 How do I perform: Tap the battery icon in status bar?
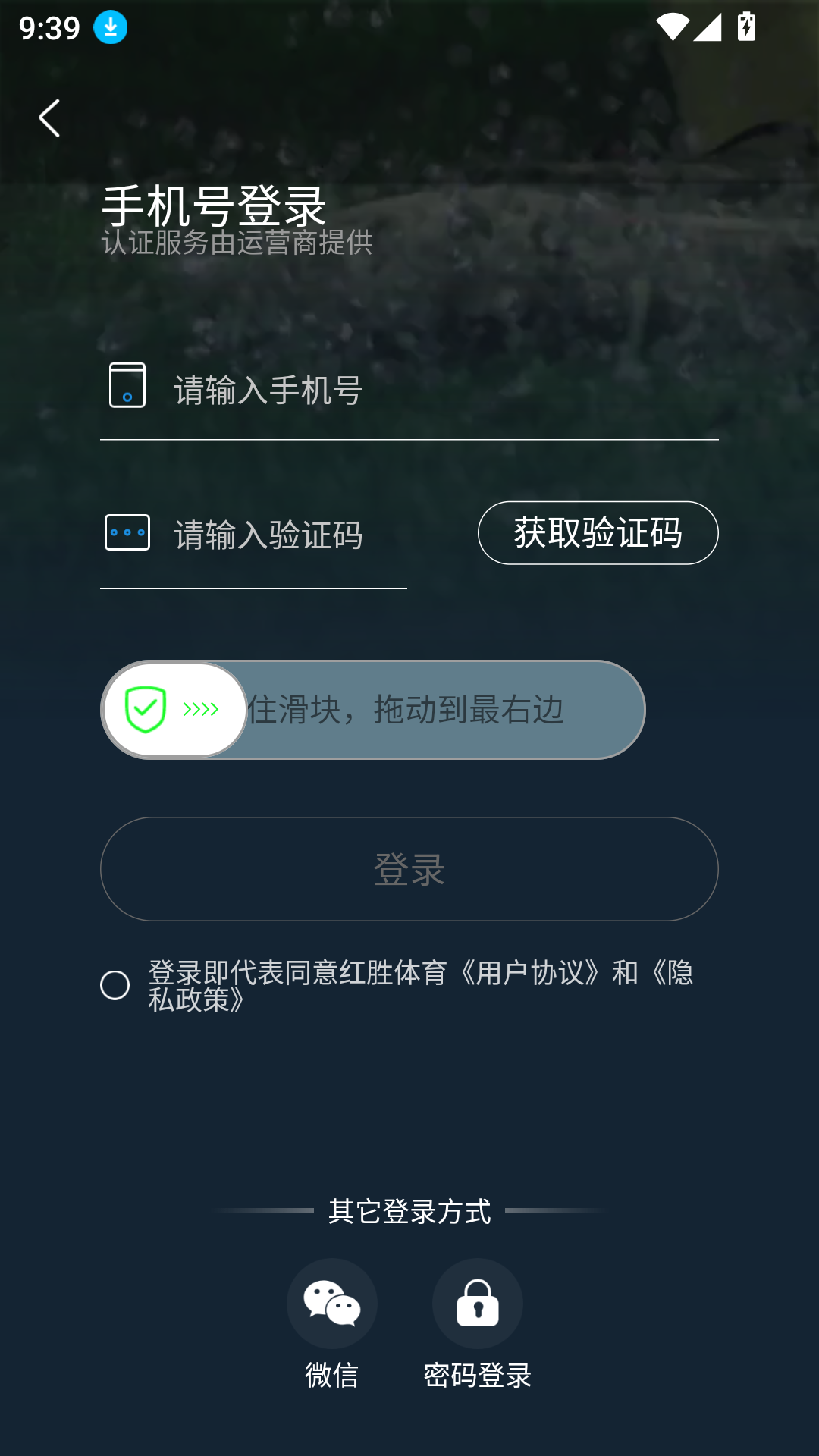click(x=746, y=25)
